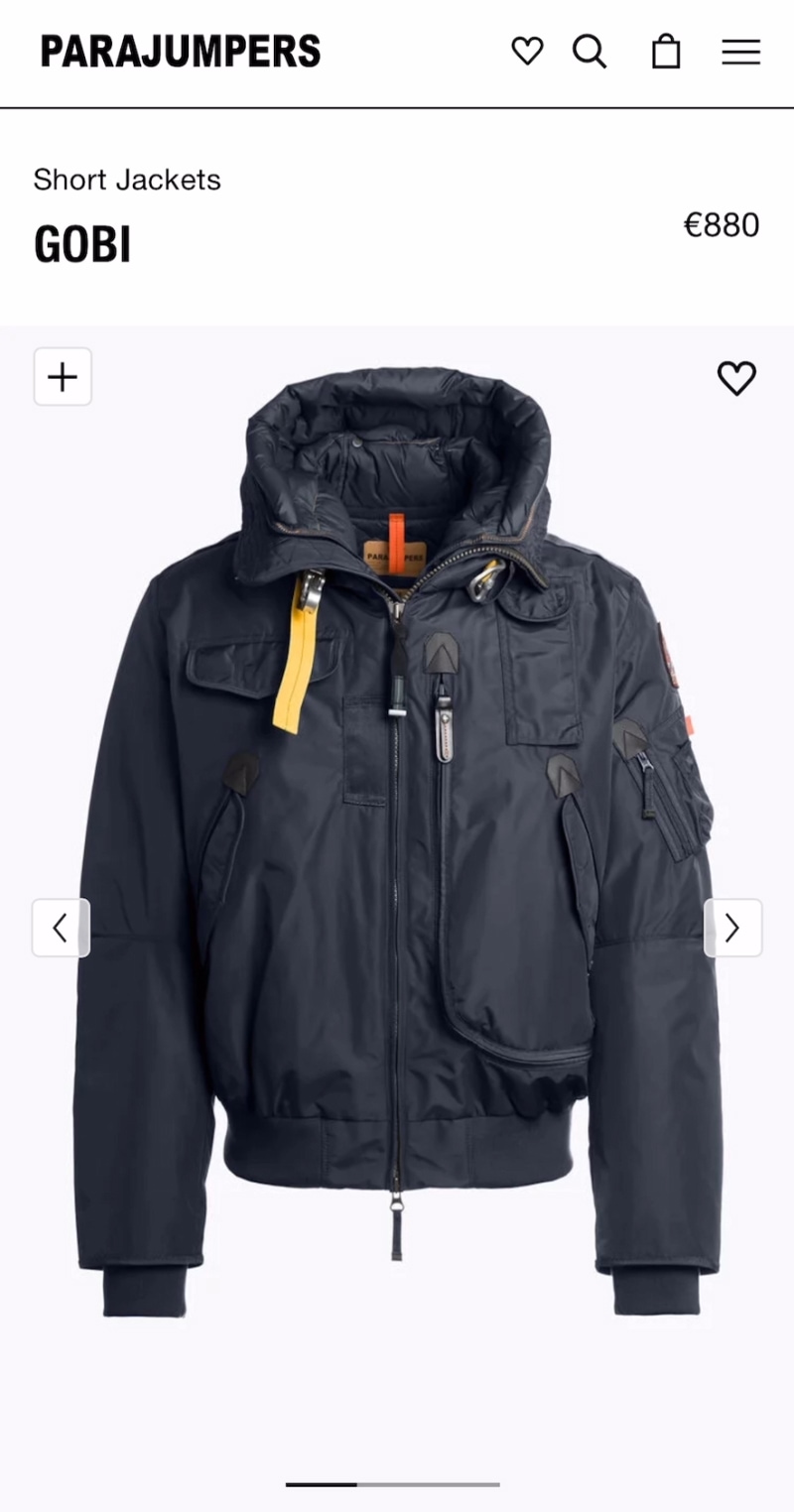Image resolution: width=794 pixels, height=1512 pixels.
Task: Go to Parajumpers home via logo
Action: tap(181, 51)
